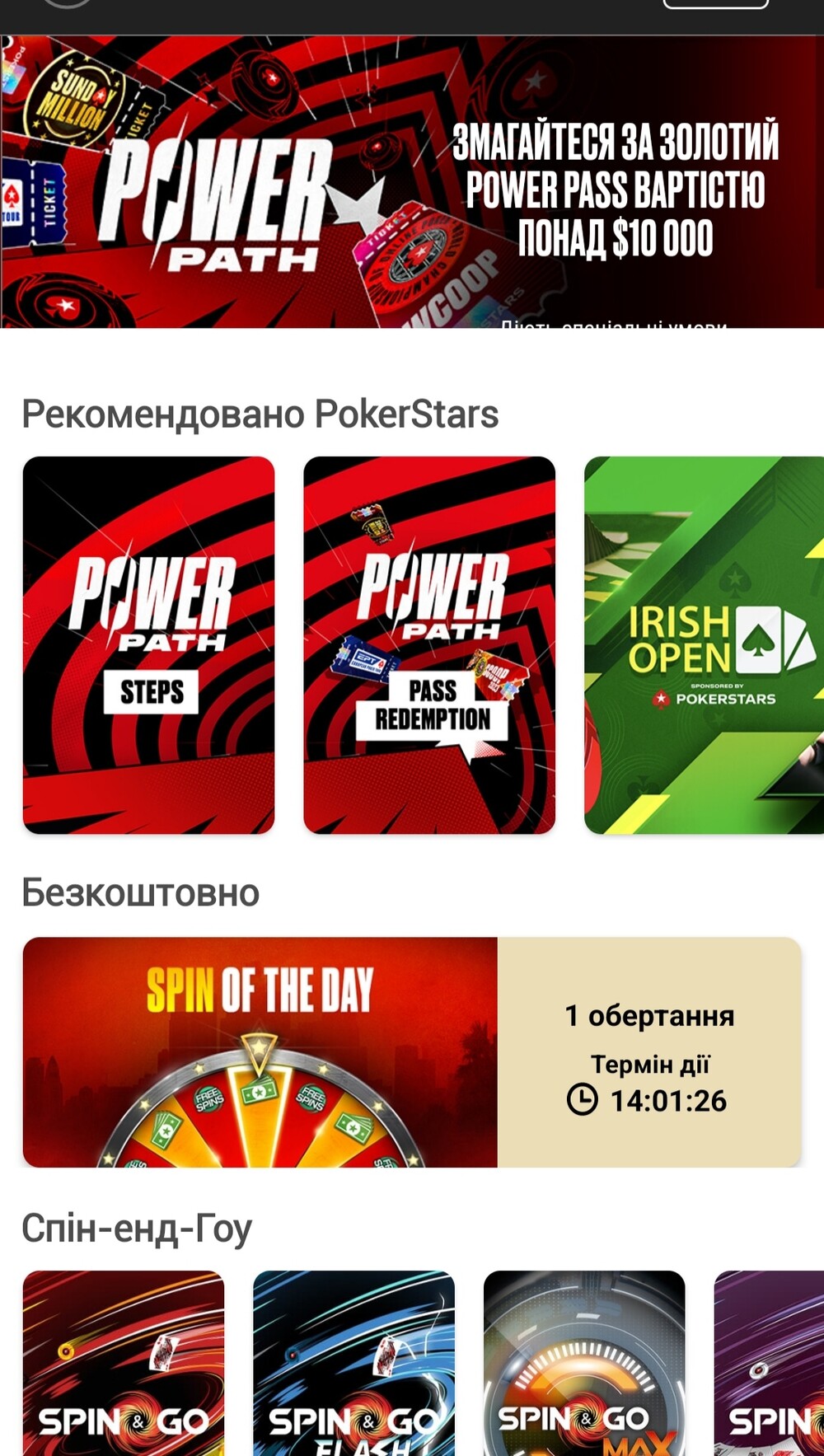Open the Power Path golden pass banner
Screen dimensions: 824x1456
click(412, 181)
